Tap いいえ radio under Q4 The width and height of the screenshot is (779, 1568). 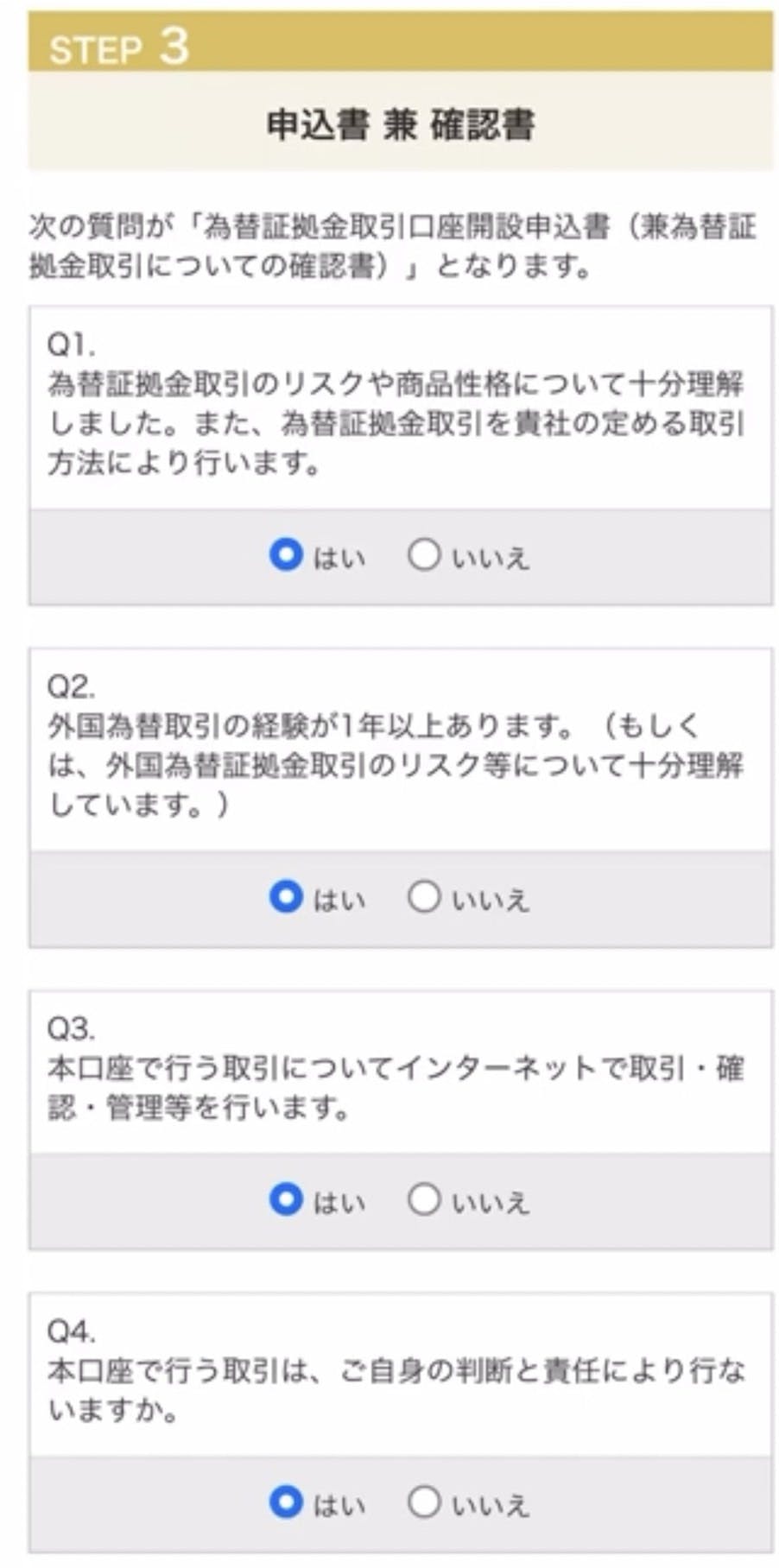point(424,1502)
